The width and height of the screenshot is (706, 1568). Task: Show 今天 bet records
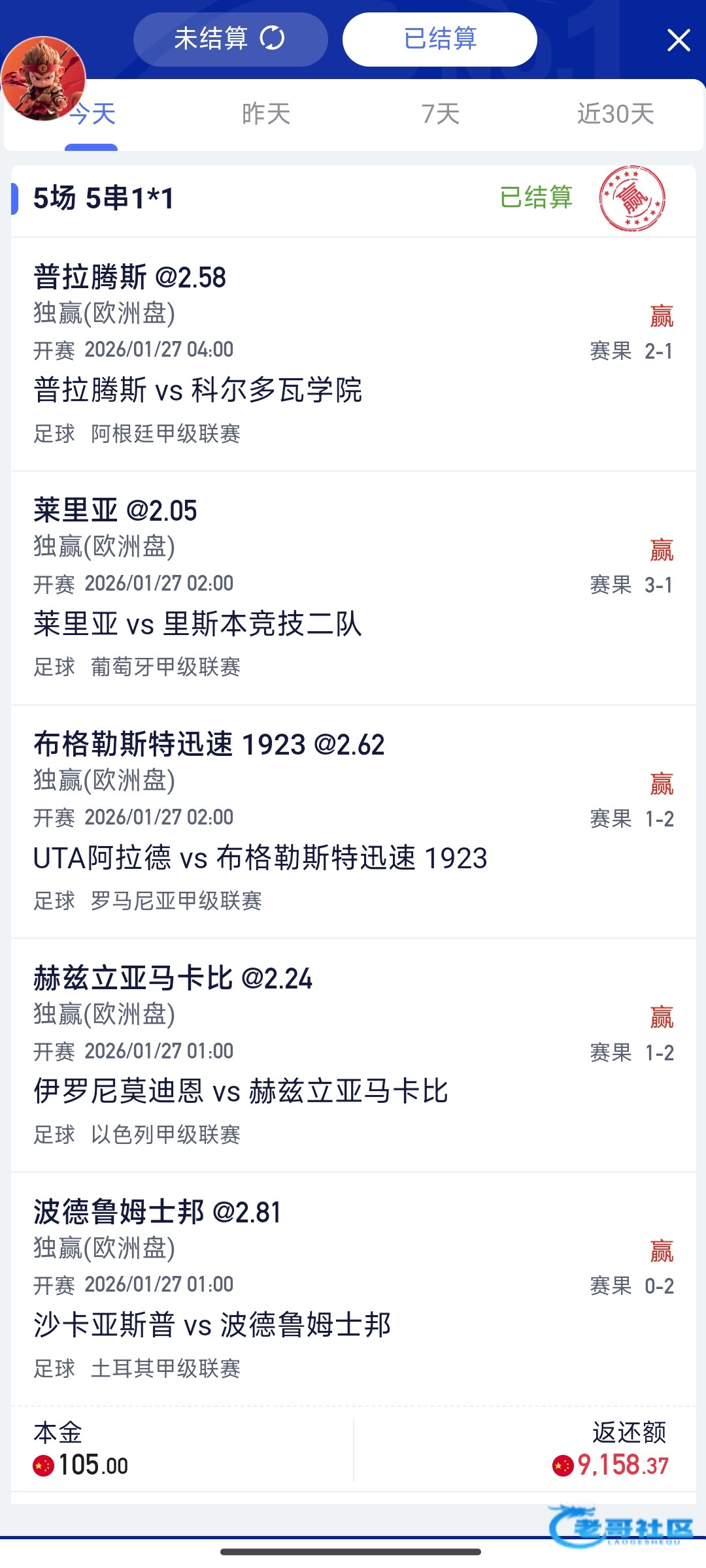pos(93,114)
